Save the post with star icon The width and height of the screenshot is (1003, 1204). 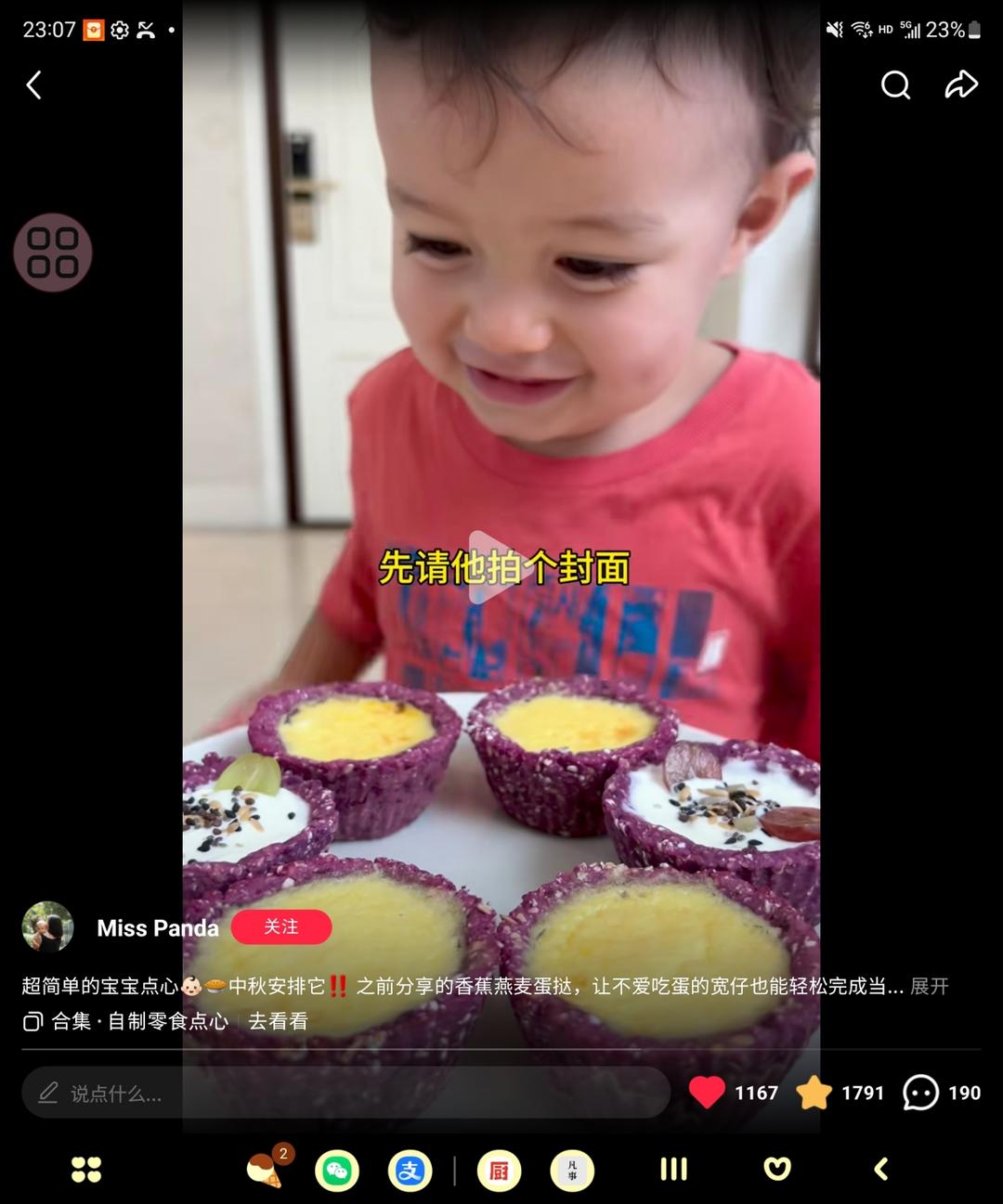pyautogui.click(x=814, y=1093)
